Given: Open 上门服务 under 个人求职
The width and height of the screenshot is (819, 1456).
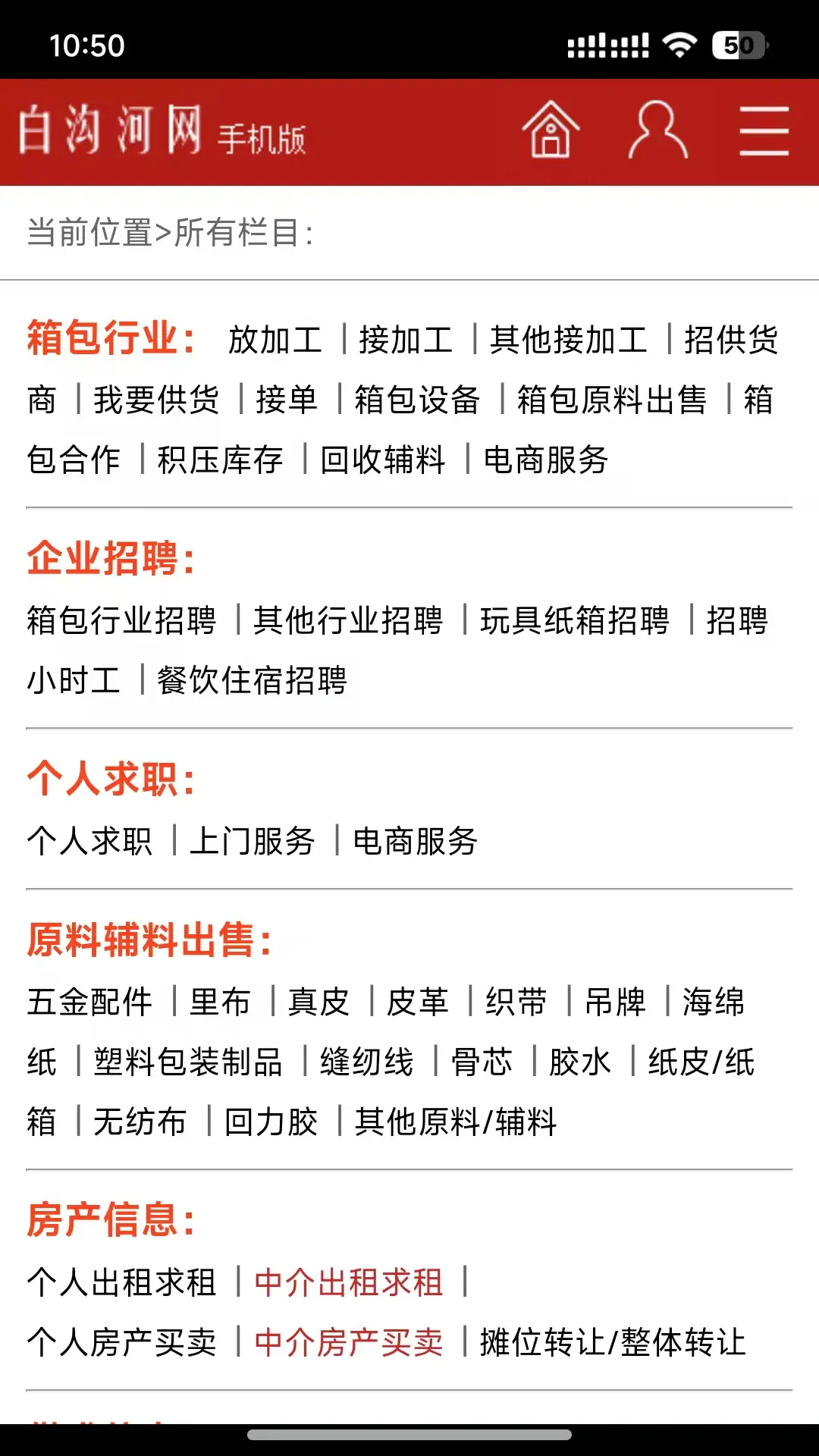Looking at the screenshot, I should point(252,841).
